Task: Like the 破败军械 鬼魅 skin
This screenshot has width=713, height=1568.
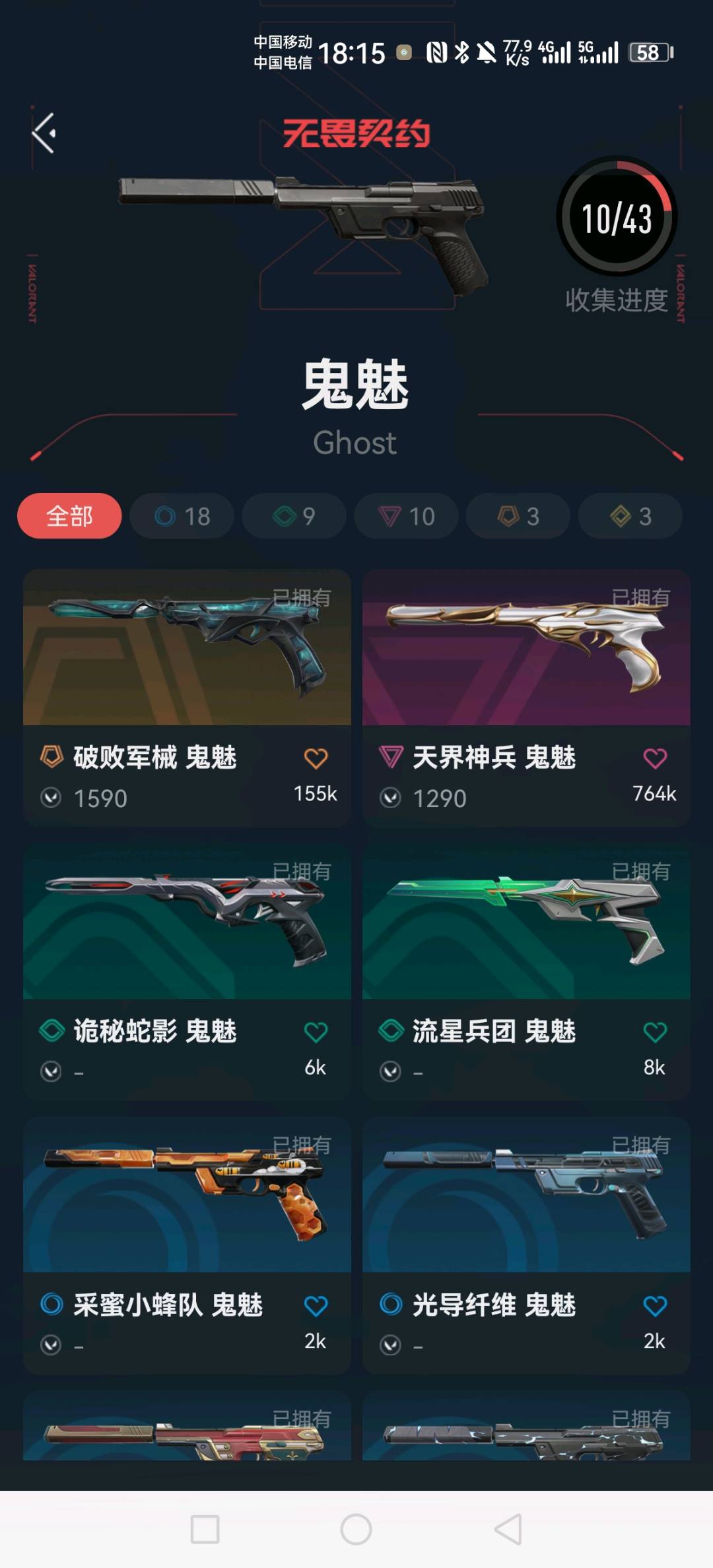Action: click(316, 758)
